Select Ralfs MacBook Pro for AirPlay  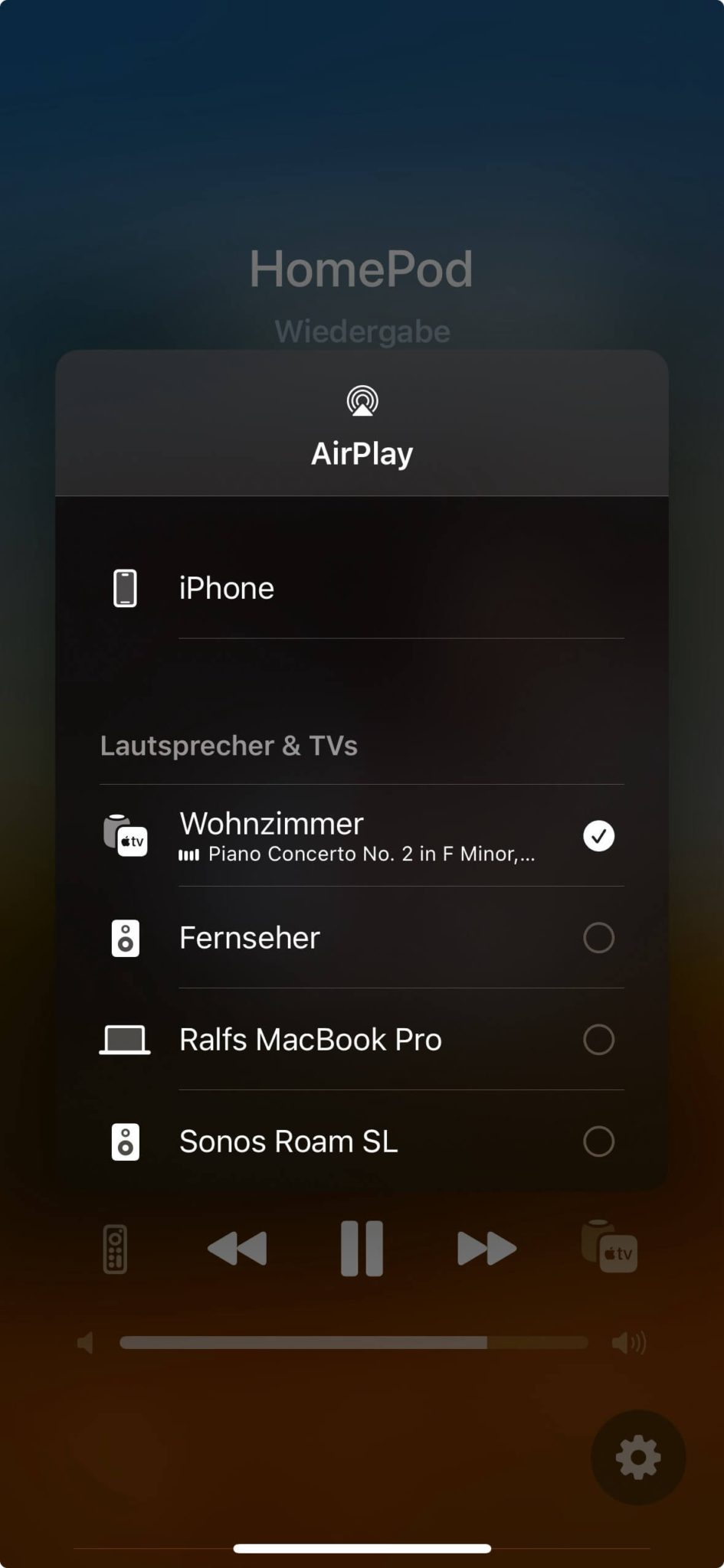click(x=598, y=1040)
